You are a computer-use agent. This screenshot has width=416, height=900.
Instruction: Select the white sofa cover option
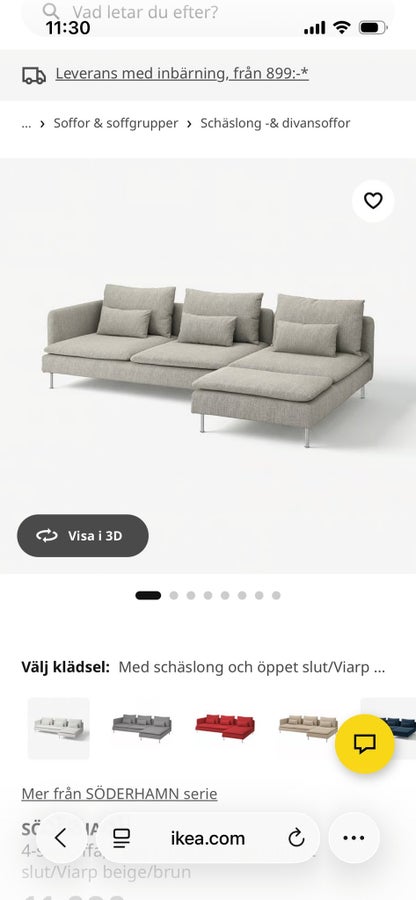click(x=59, y=728)
